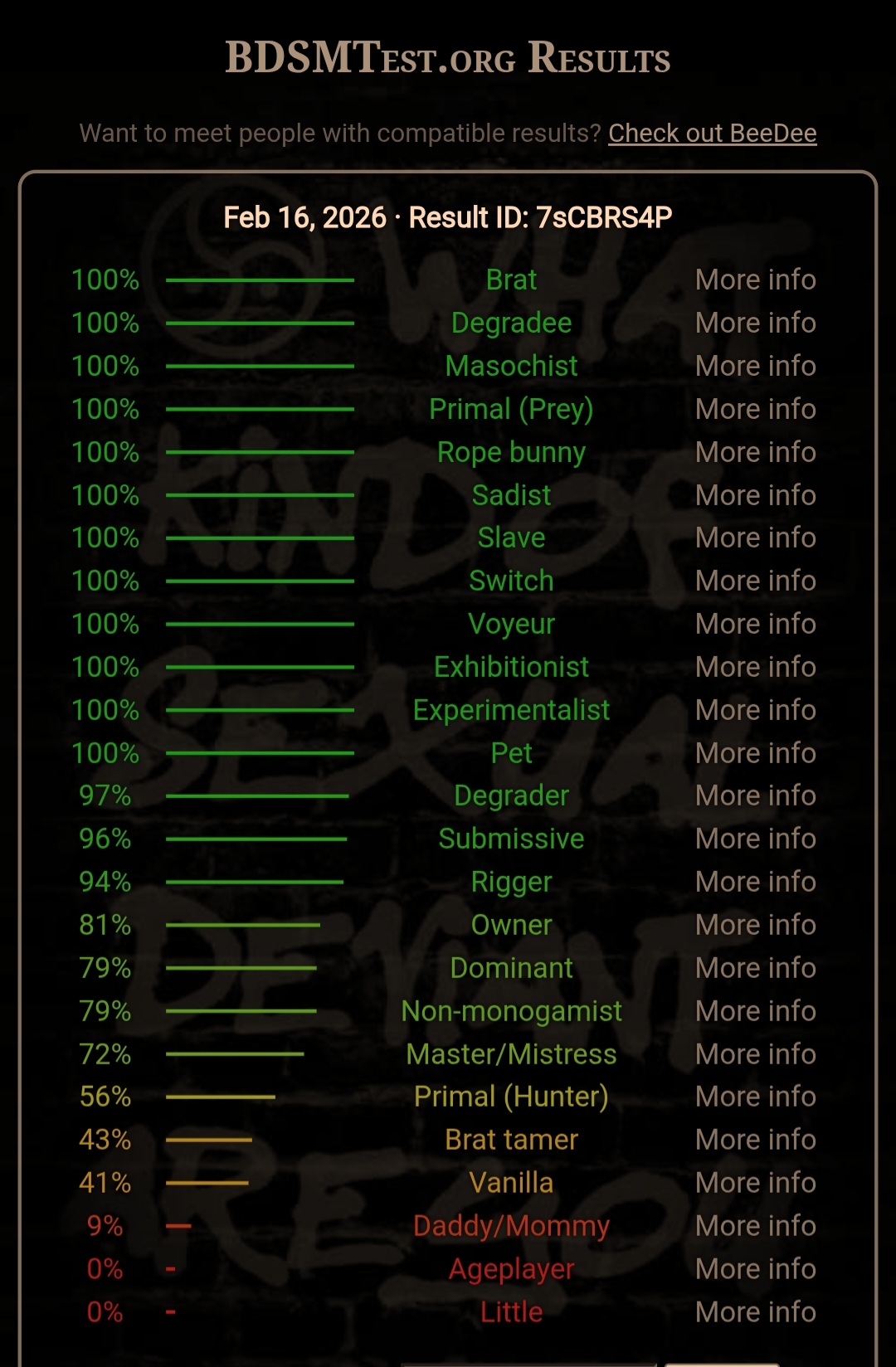Tap More info next to Exhibitionist
Image resolution: width=896 pixels, height=1367 pixels.
click(x=755, y=667)
